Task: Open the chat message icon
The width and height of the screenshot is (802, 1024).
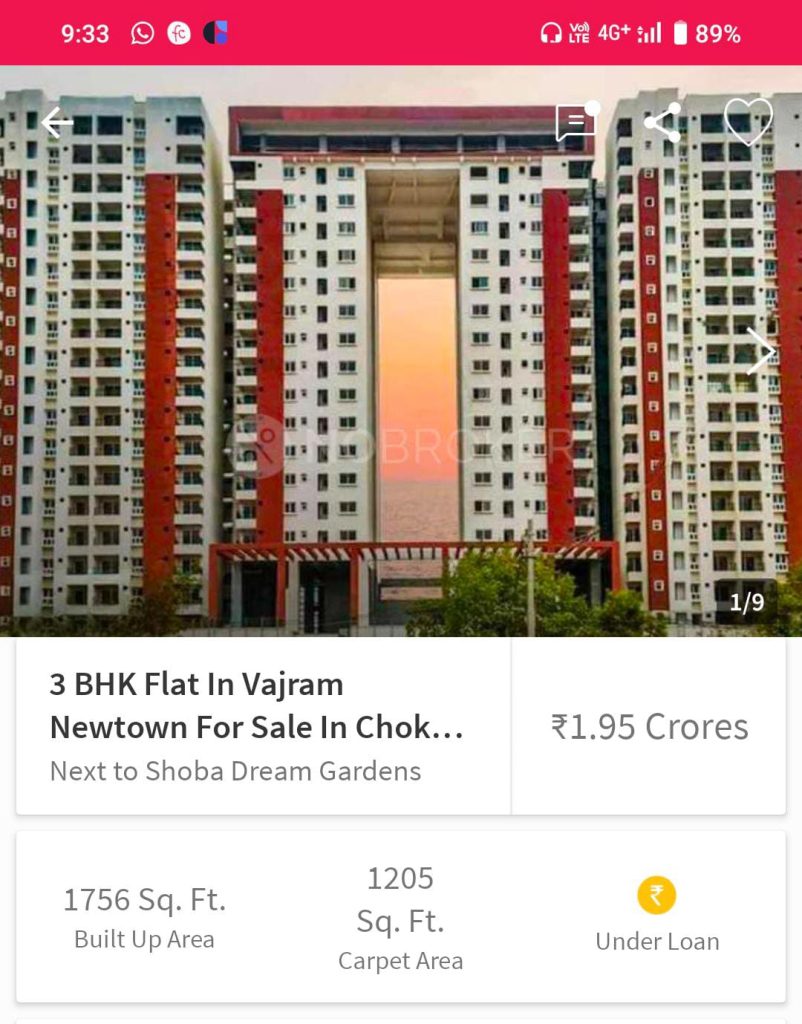Action: click(x=576, y=123)
